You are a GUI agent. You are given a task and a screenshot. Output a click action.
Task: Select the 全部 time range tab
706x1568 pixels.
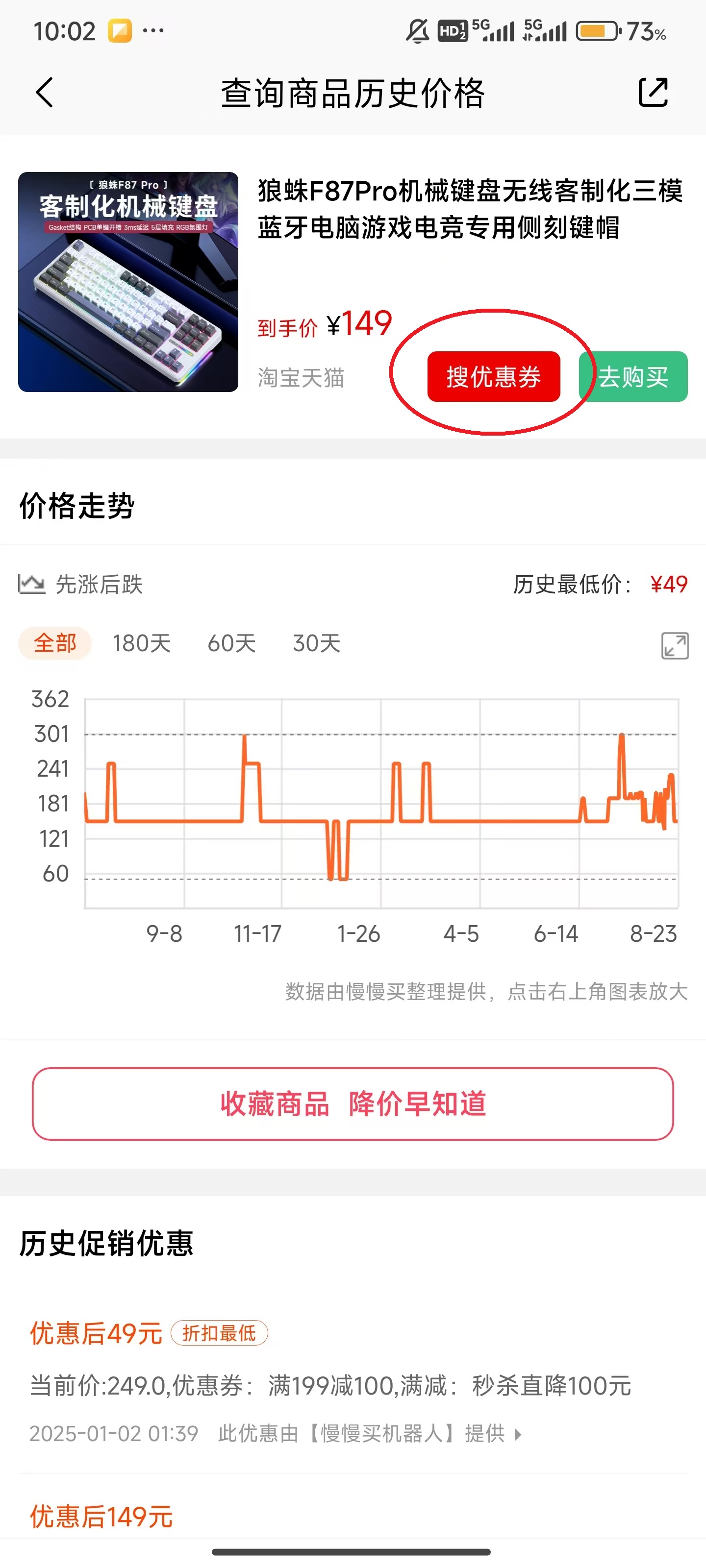tap(55, 643)
